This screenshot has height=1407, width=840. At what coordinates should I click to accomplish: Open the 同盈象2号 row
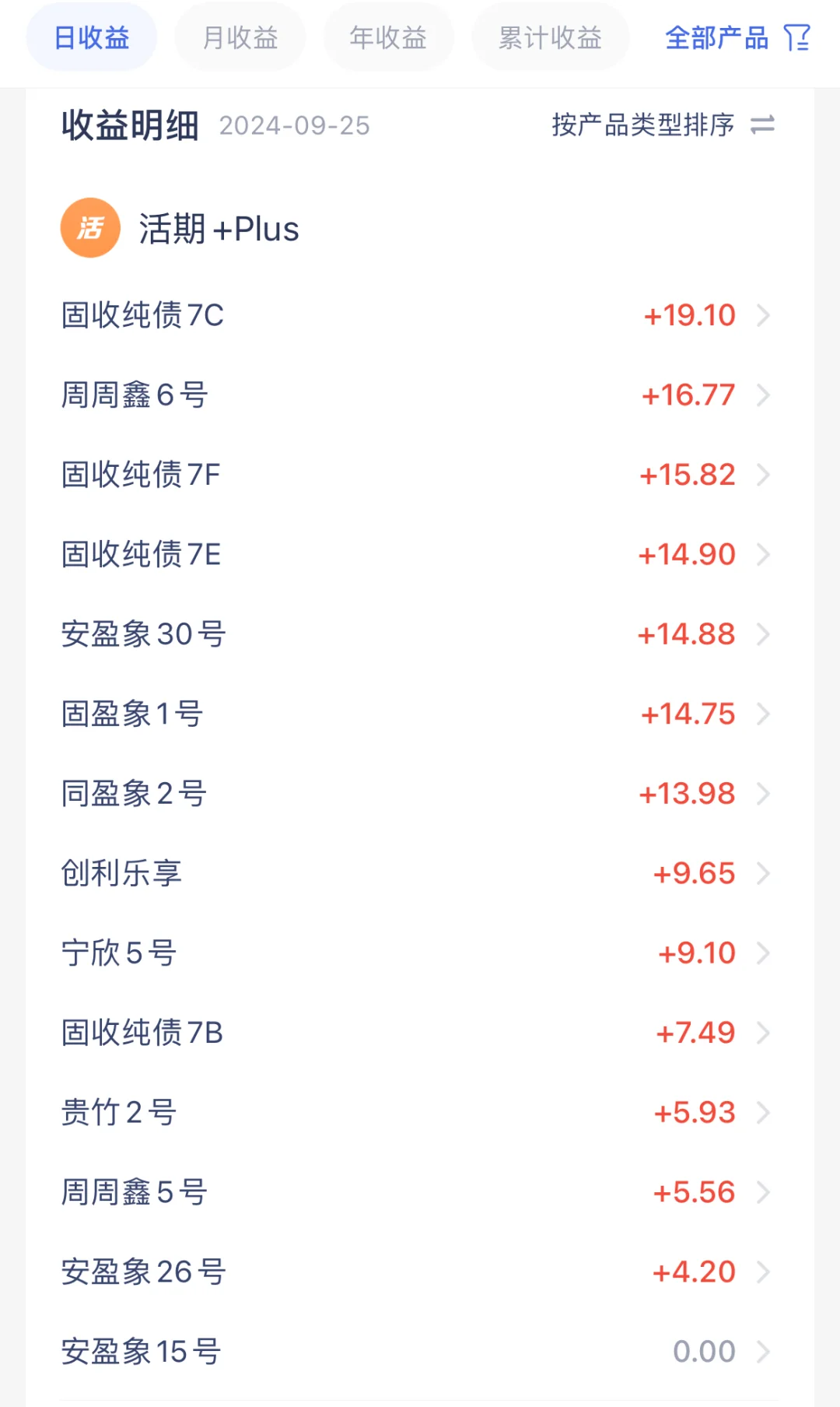pyautogui.click(x=418, y=794)
